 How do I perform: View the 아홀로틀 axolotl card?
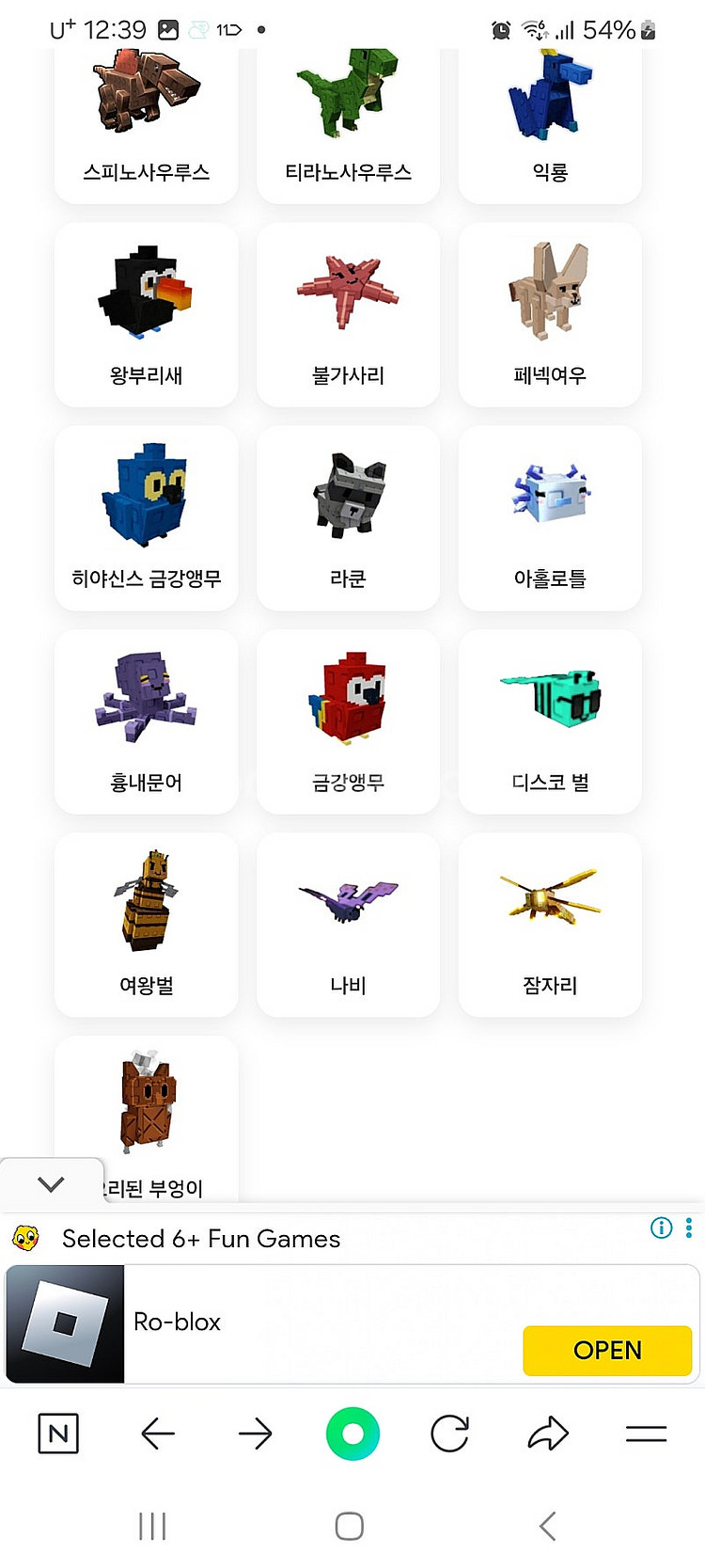[x=550, y=518]
